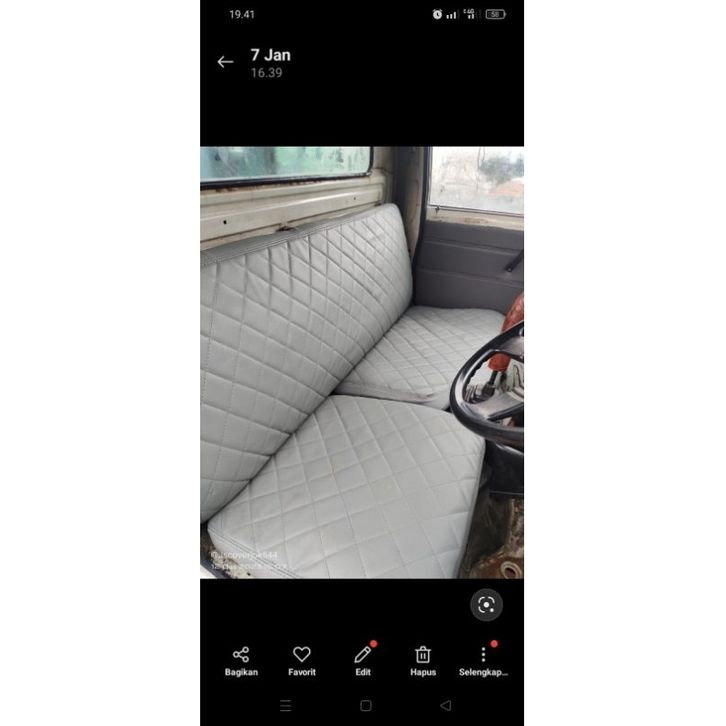Open the recent apps menu button
The image size is (726, 726).
tap(286, 705)
